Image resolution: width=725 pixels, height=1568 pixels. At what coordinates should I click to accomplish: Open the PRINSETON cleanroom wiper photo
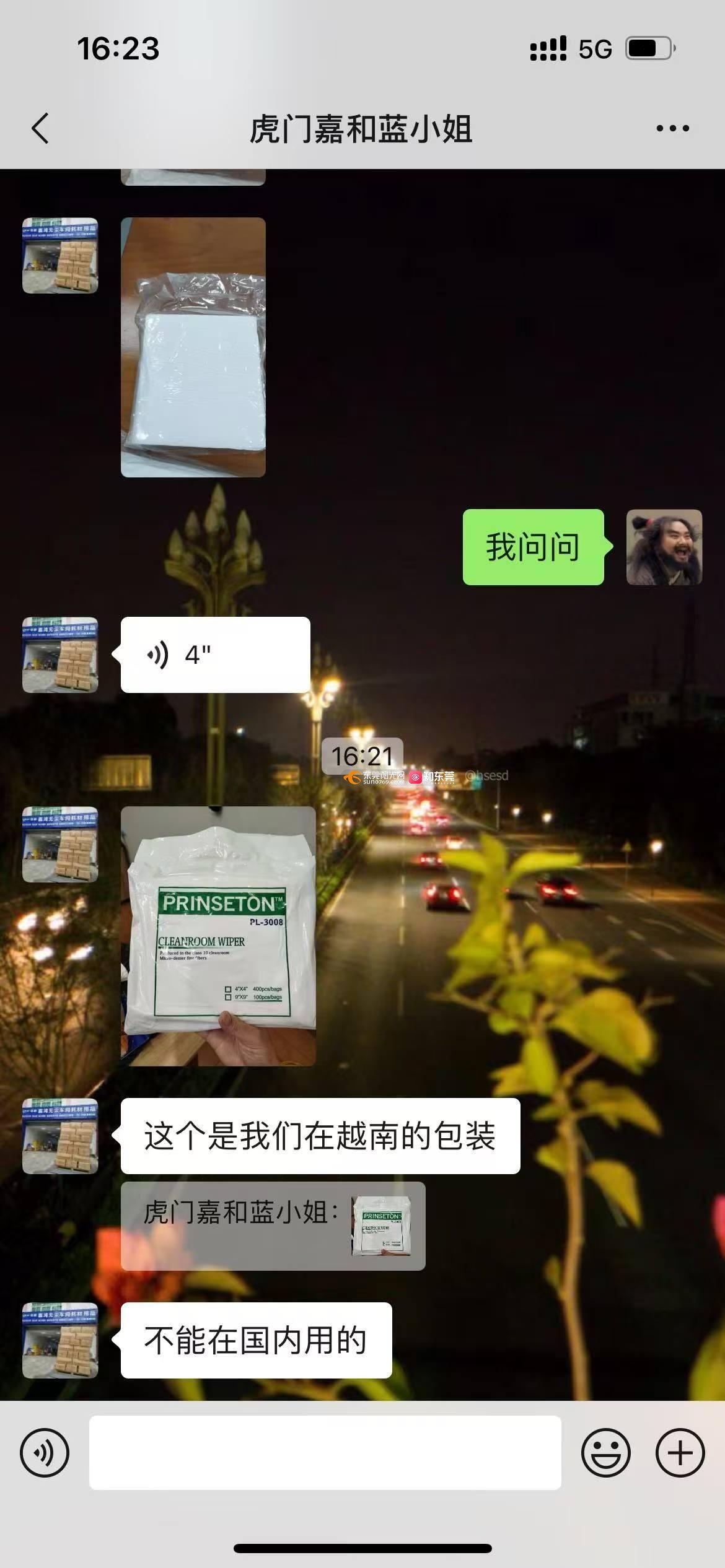218,936
